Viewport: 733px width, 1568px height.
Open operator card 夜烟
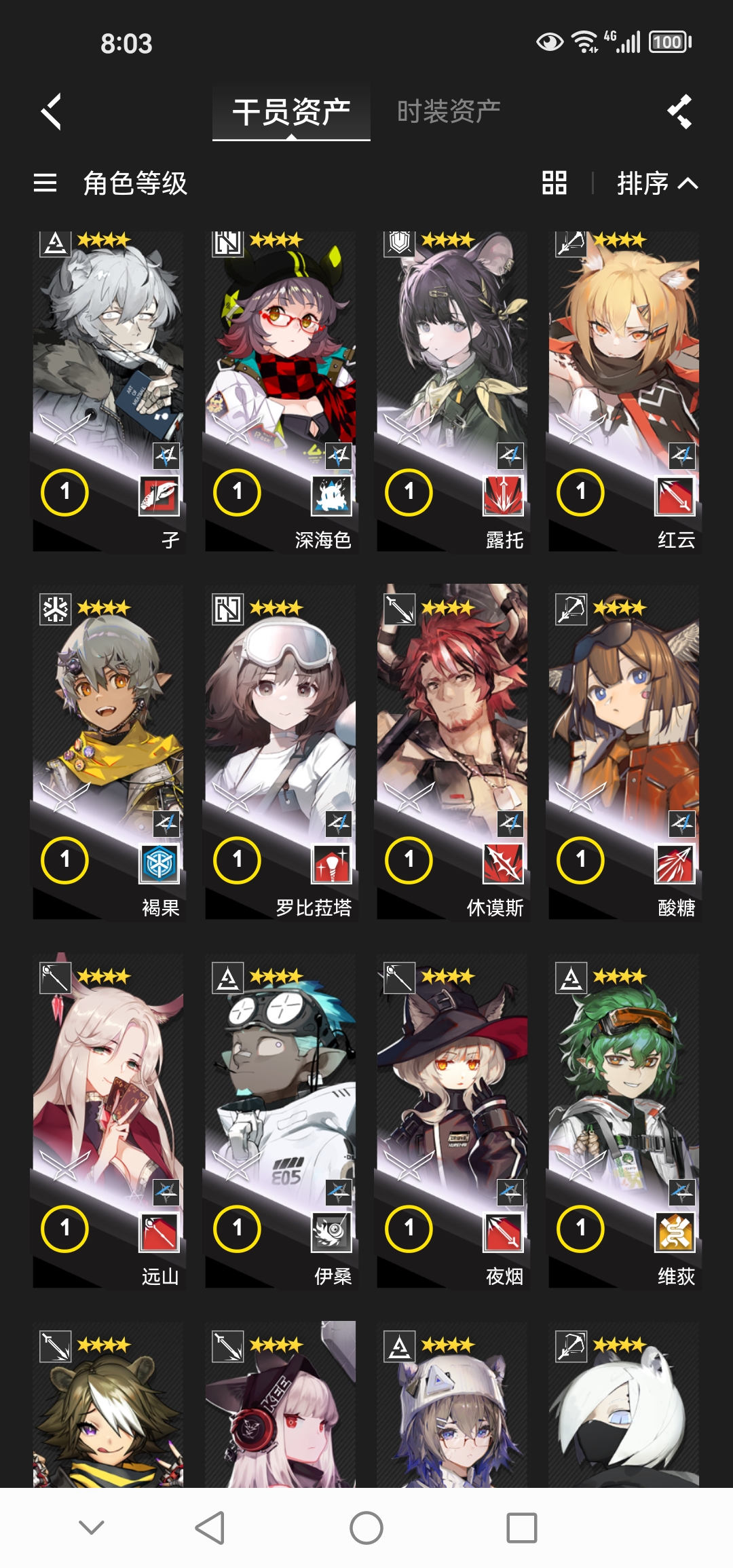click(x=452, y=1120)
